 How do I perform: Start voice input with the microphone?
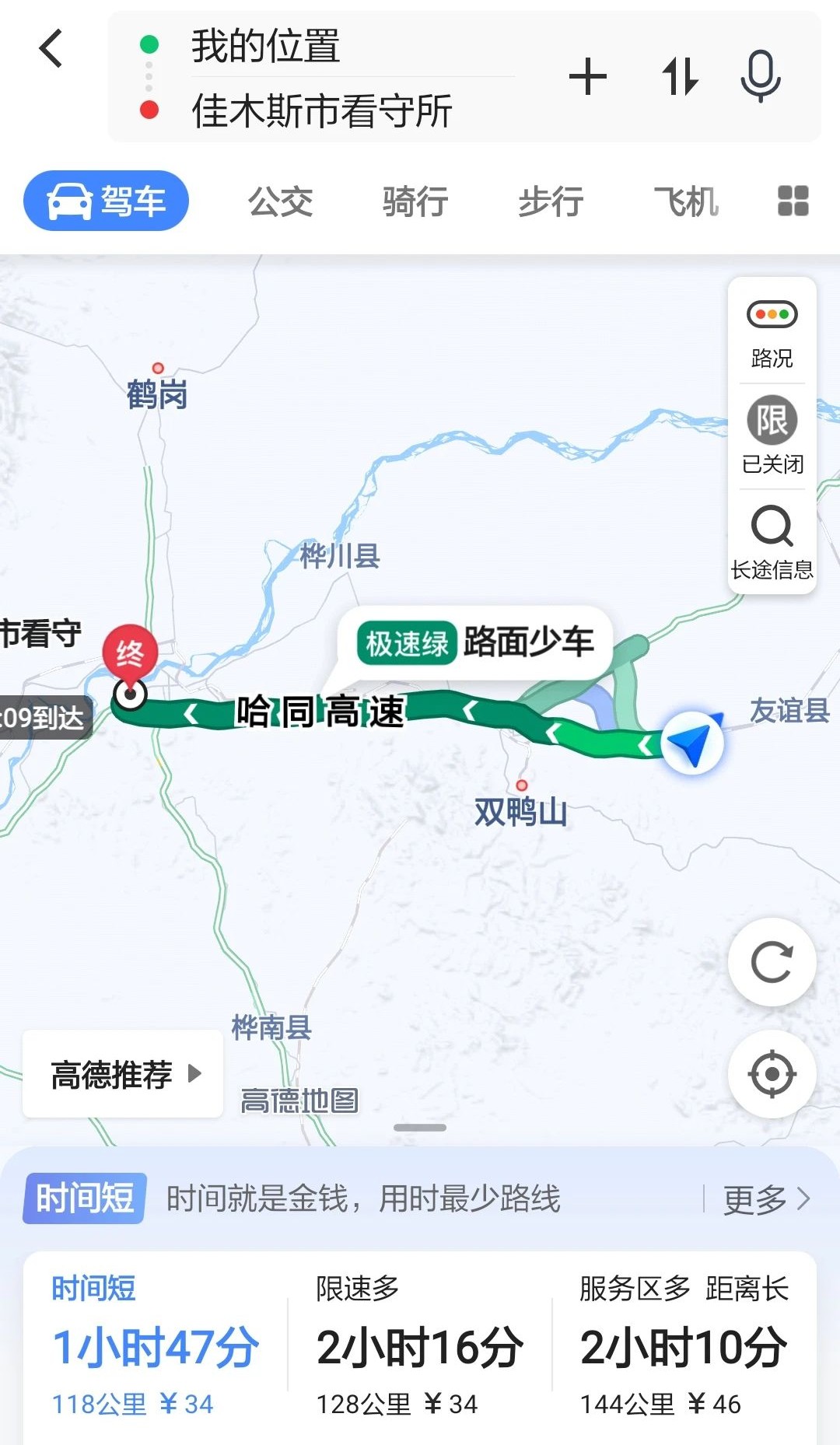coord(760,77)
